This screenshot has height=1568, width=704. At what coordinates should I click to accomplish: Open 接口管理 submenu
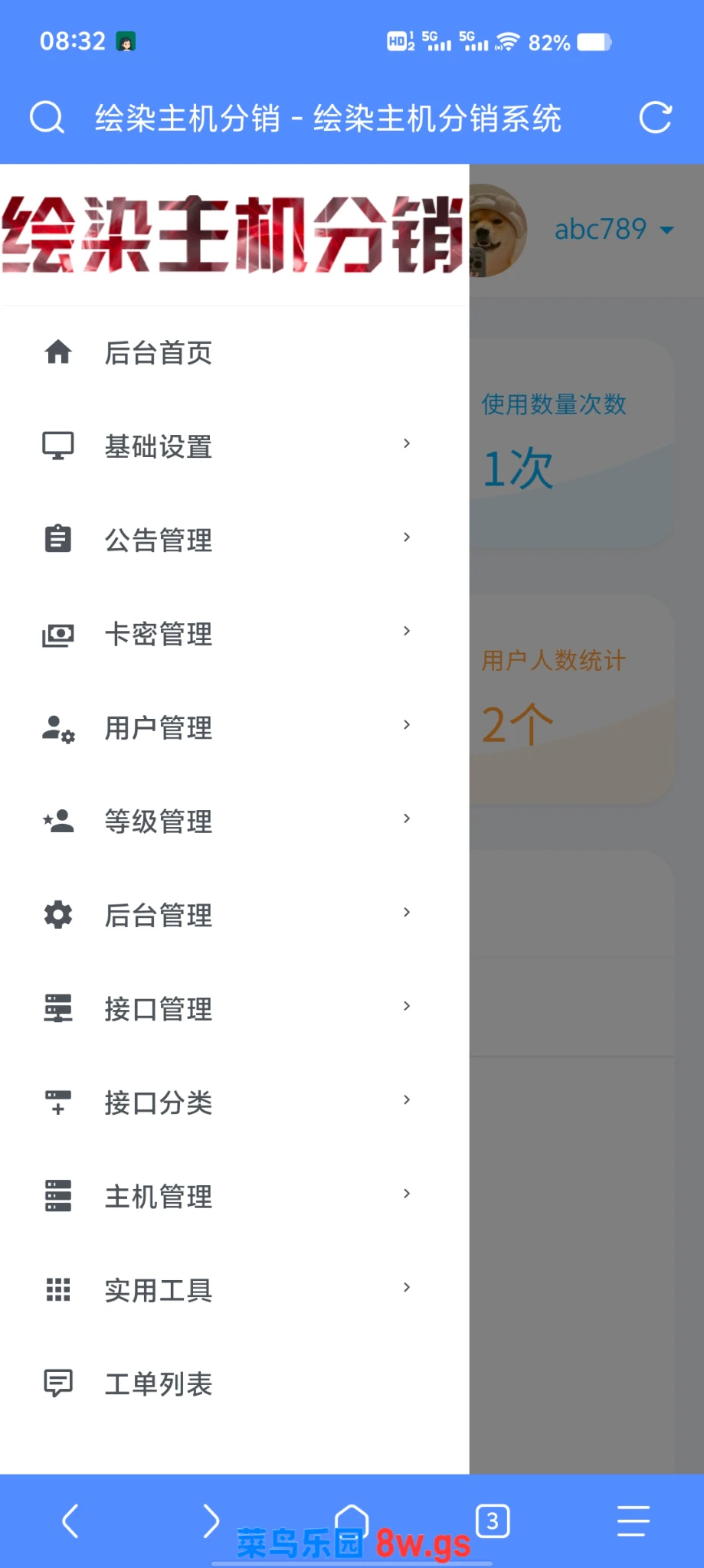click(x=234, y=1008)
